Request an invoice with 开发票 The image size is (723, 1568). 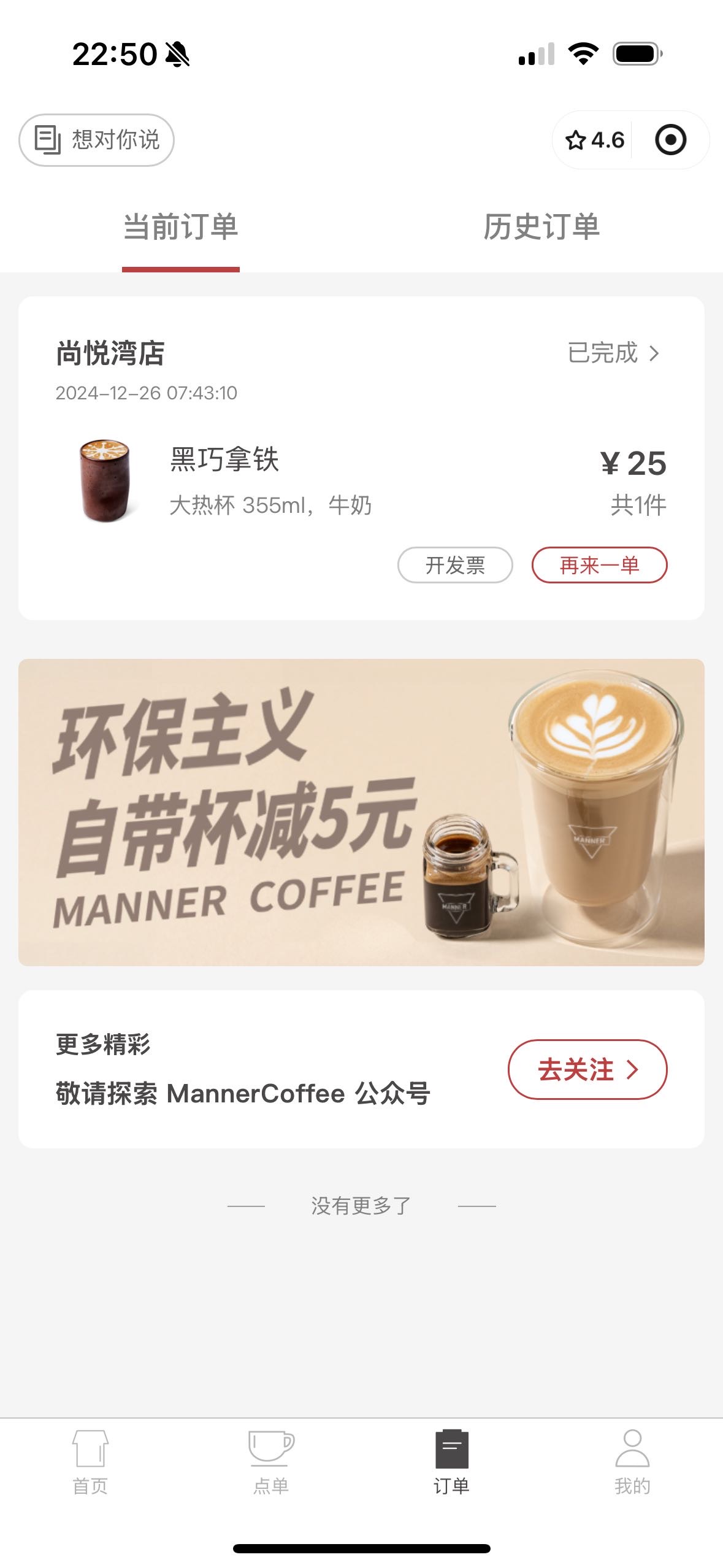(x=455, y=565)
